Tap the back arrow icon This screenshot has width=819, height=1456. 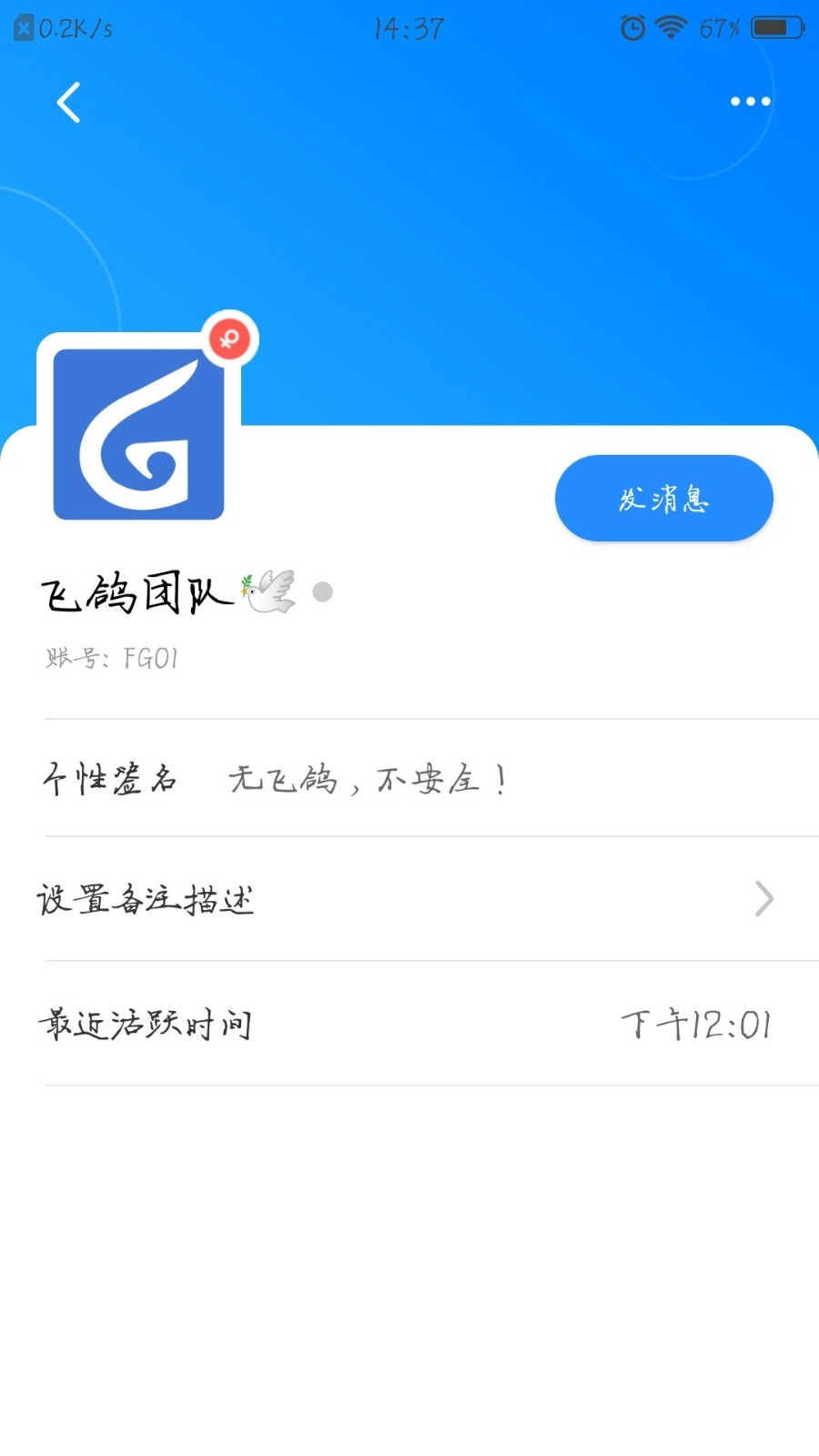68,102
